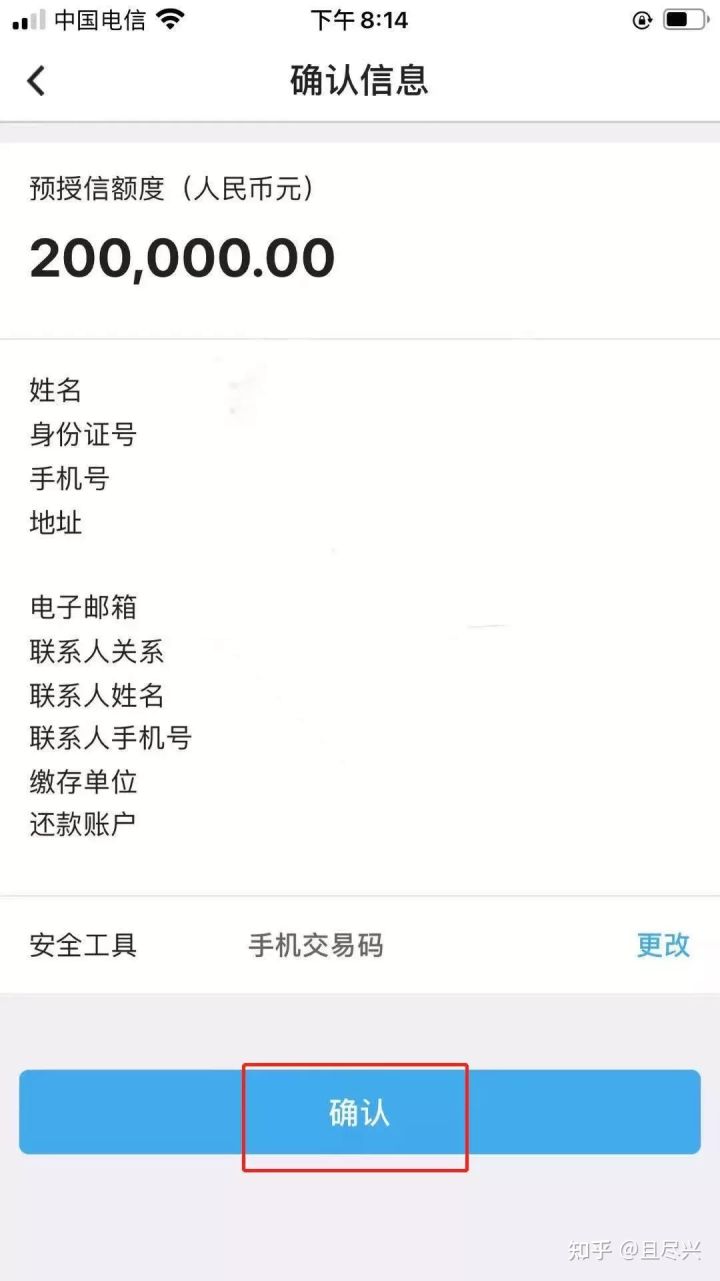Image resolution: width=720 pixels, height=1281 pixels.
Task: Select the 缴存单位 field row
Action: point(82,784)
